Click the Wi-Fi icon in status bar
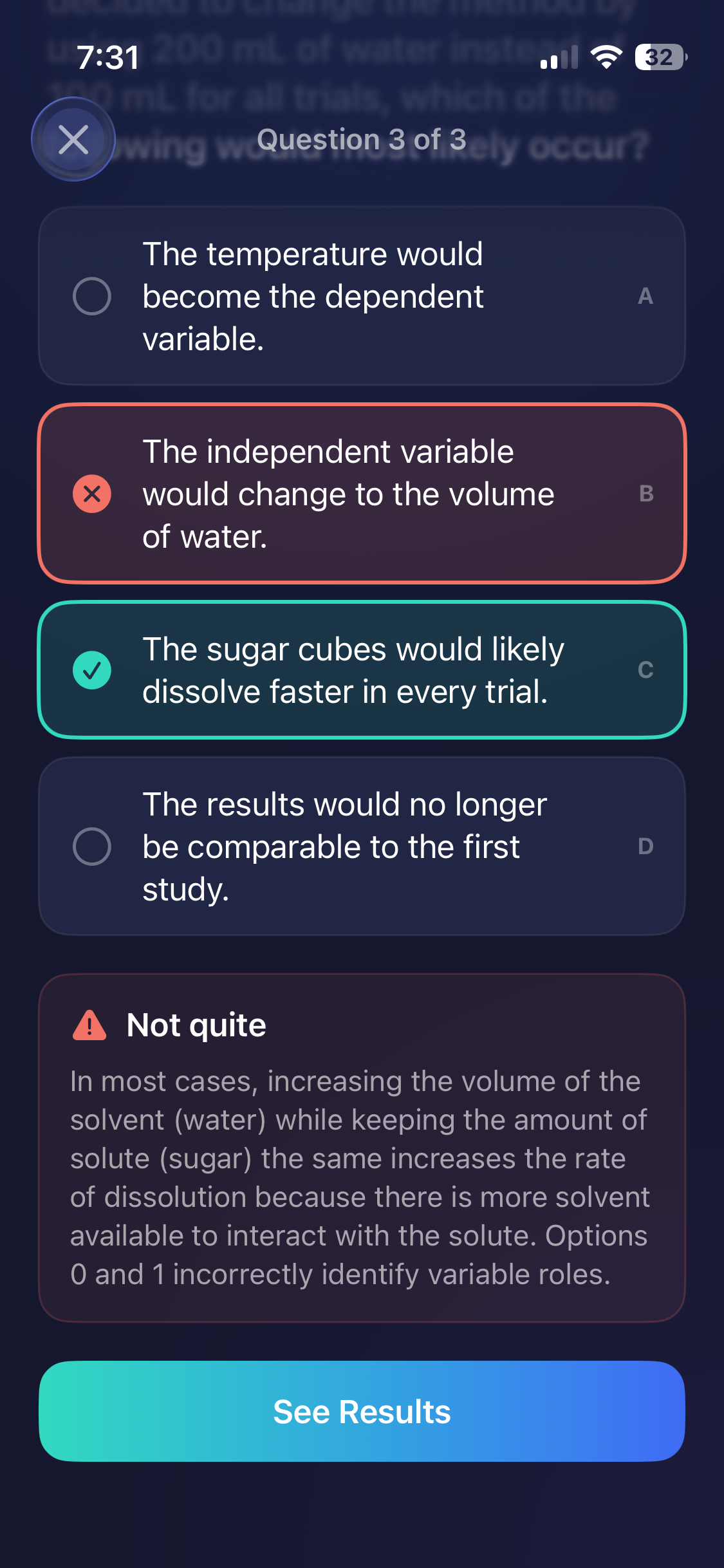The width and height of the screenshot is (724, 1568). pyautogui.click(x=604, y=59)
